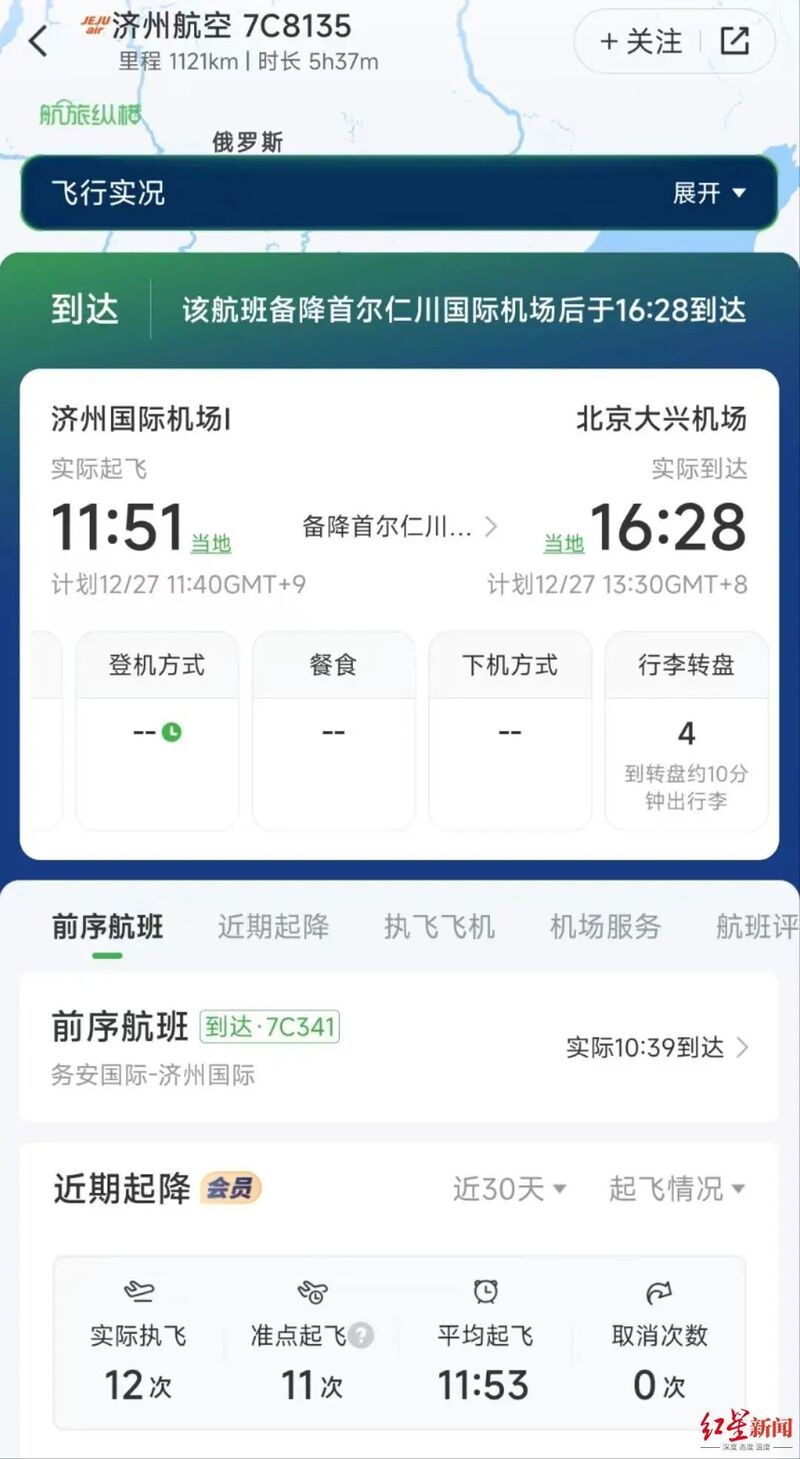
Task: Expand the 飞行实况 flight status panel
Action: click(710, 193)
